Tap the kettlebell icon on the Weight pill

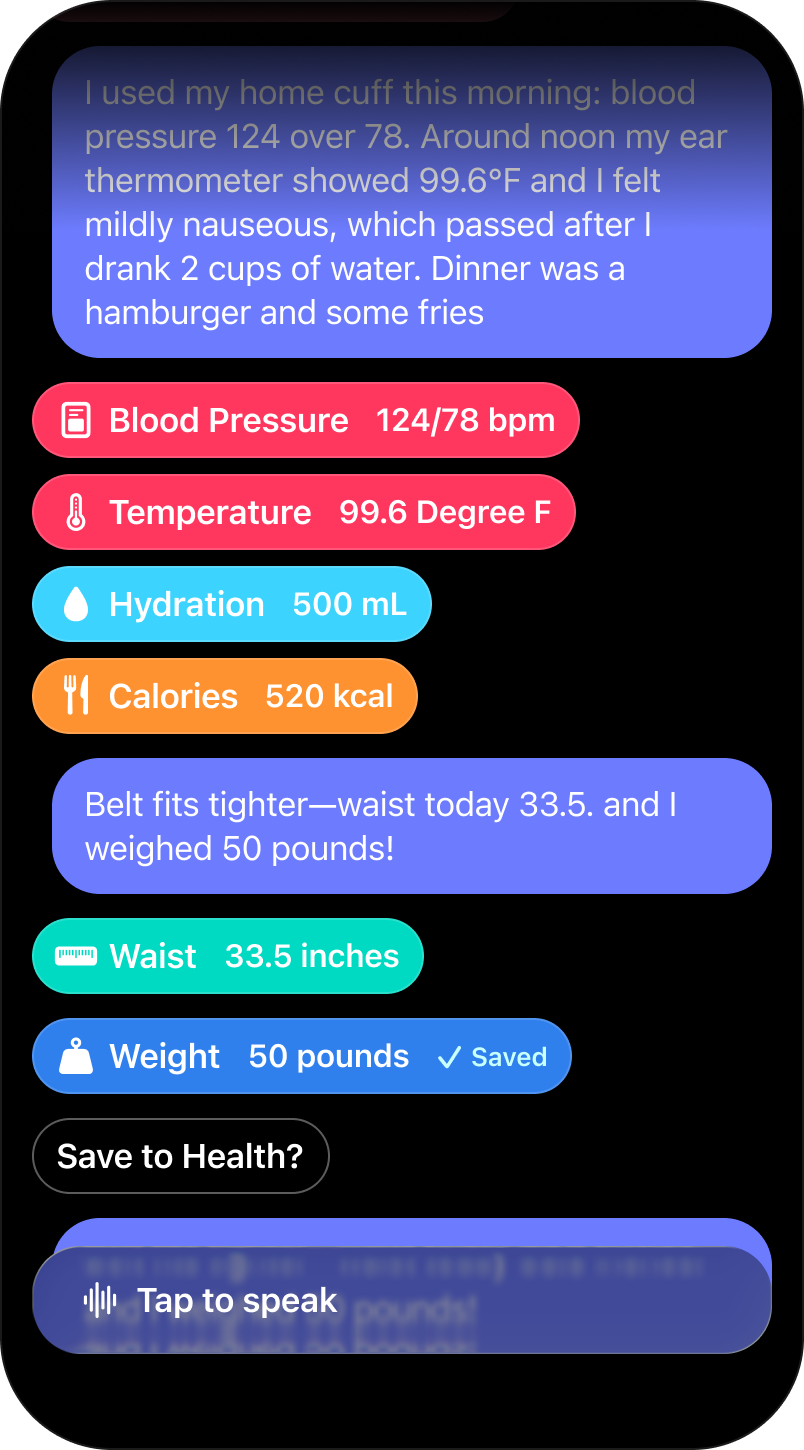point(74,1056)
